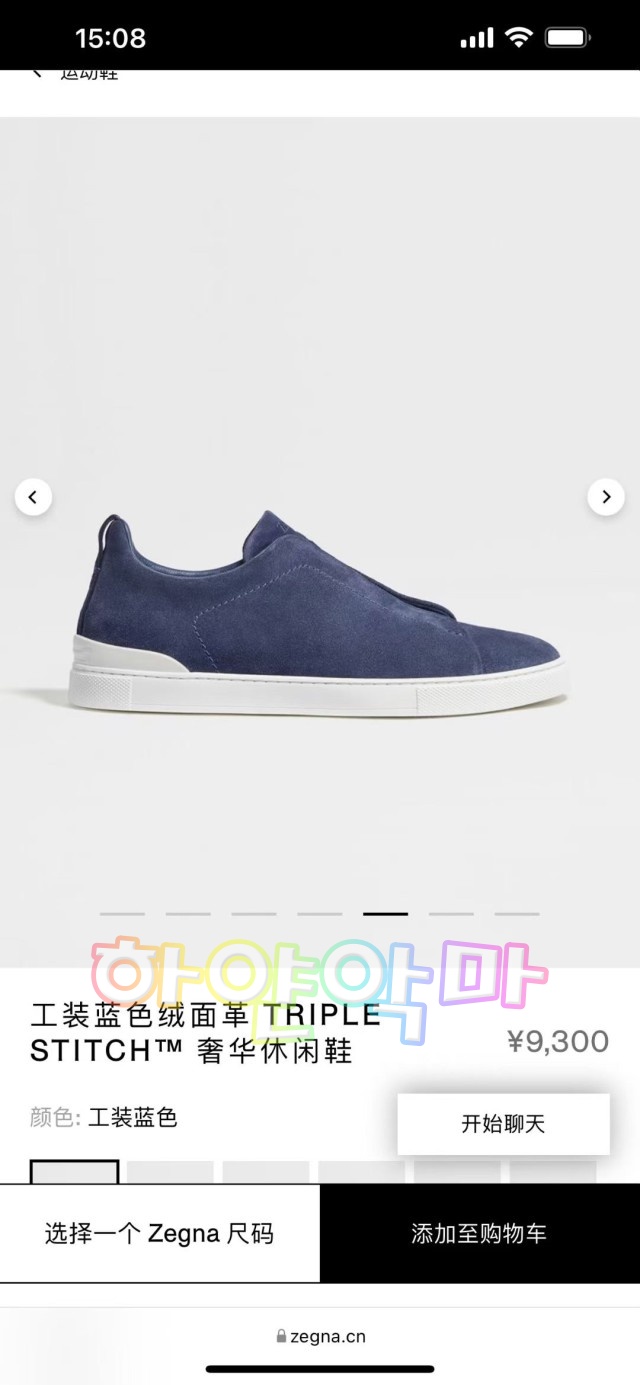640x1385 pixels.
Task: Show the previous product photo
Action: 33,496
